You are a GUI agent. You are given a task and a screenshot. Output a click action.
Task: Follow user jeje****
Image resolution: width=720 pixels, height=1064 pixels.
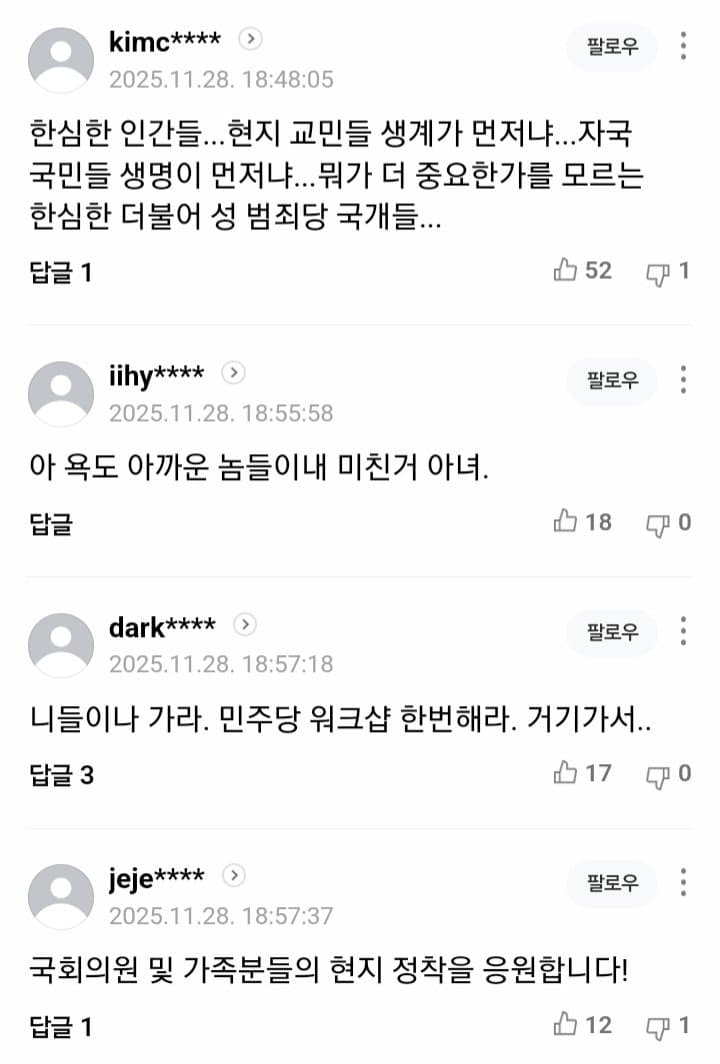[612, 883]
